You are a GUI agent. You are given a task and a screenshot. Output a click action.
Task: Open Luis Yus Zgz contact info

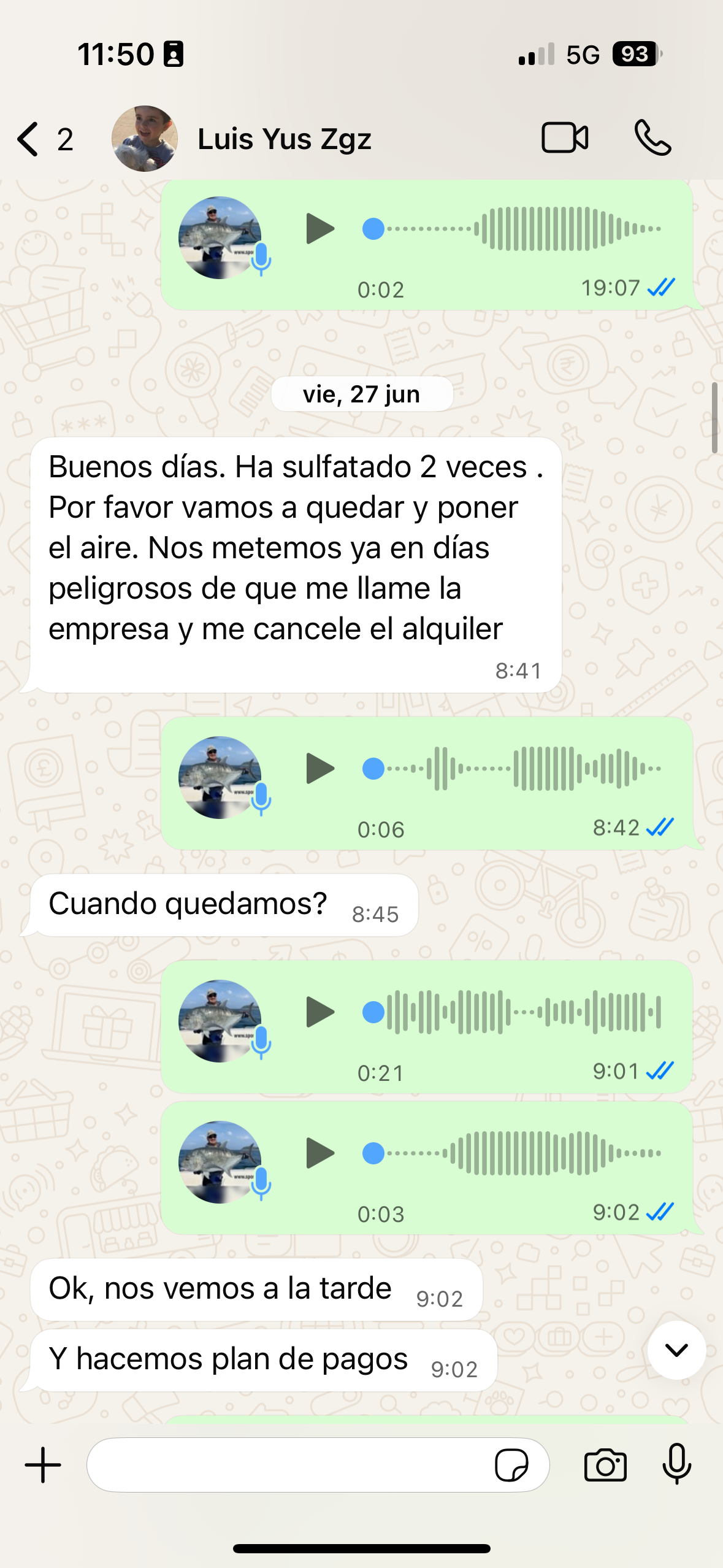284,139
